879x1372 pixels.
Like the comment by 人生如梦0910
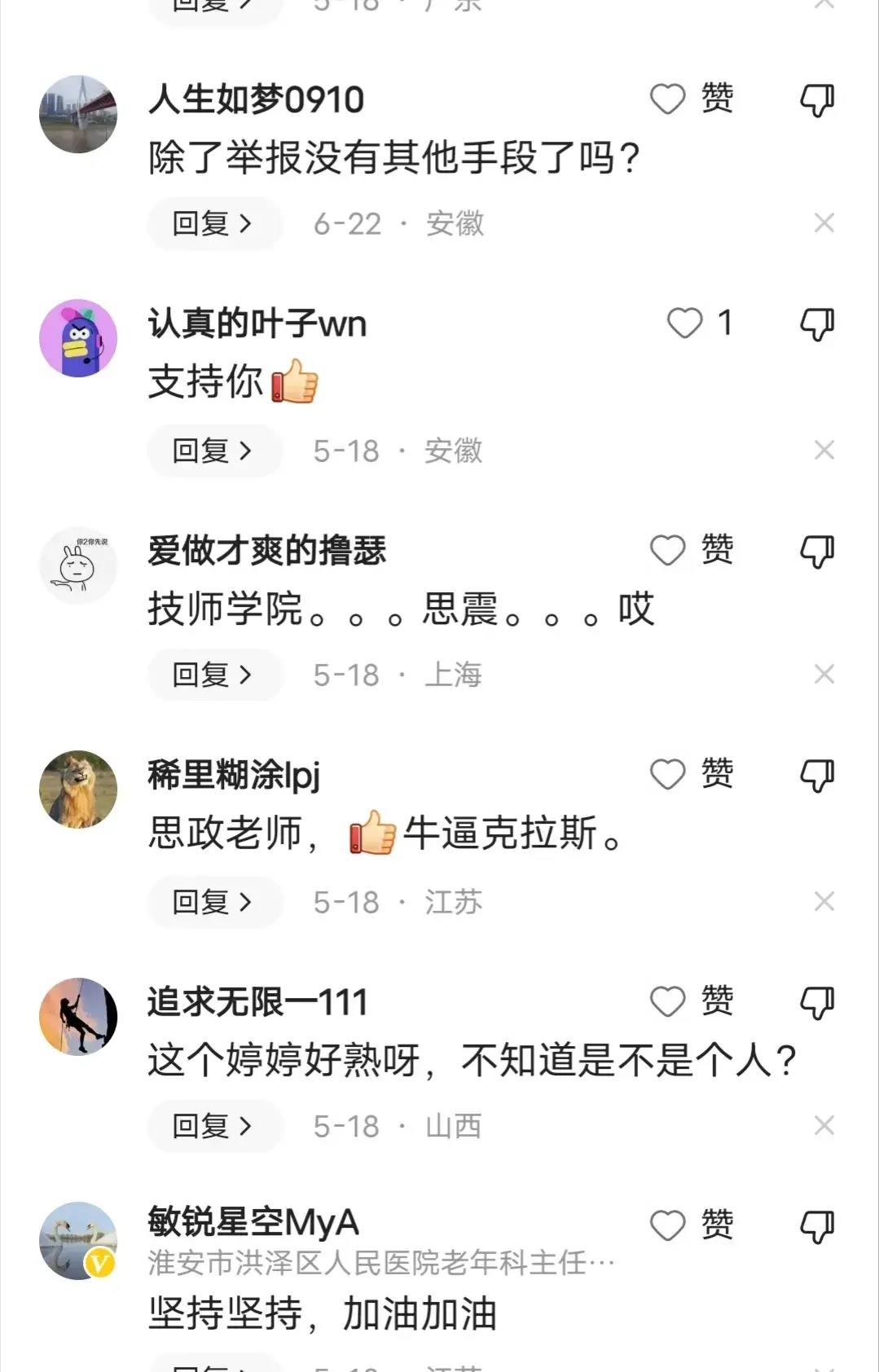coord(668,99)
